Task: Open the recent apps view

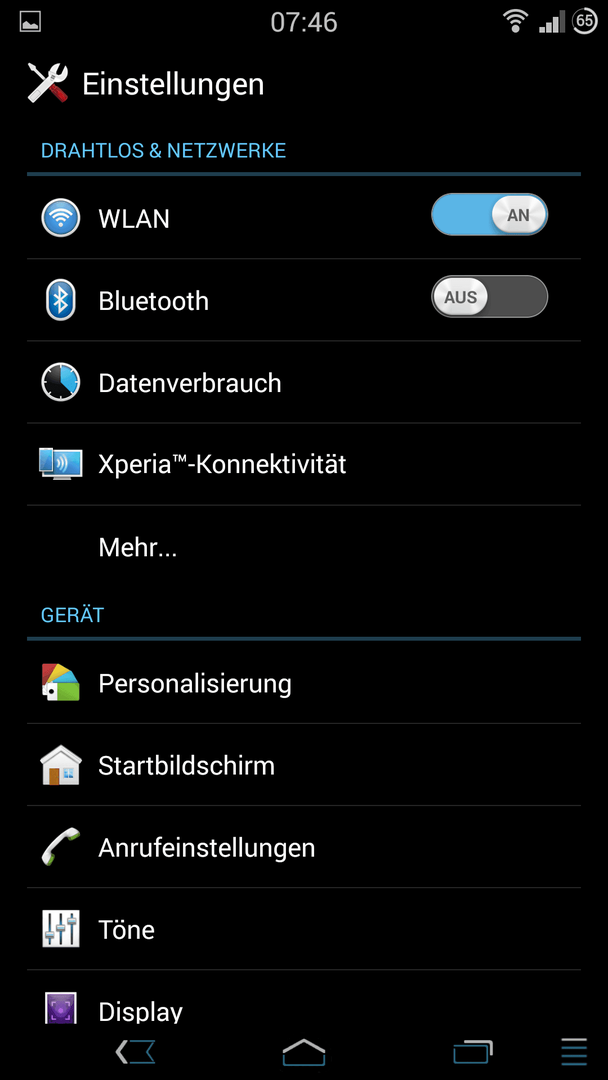Action: point(472,1052)
